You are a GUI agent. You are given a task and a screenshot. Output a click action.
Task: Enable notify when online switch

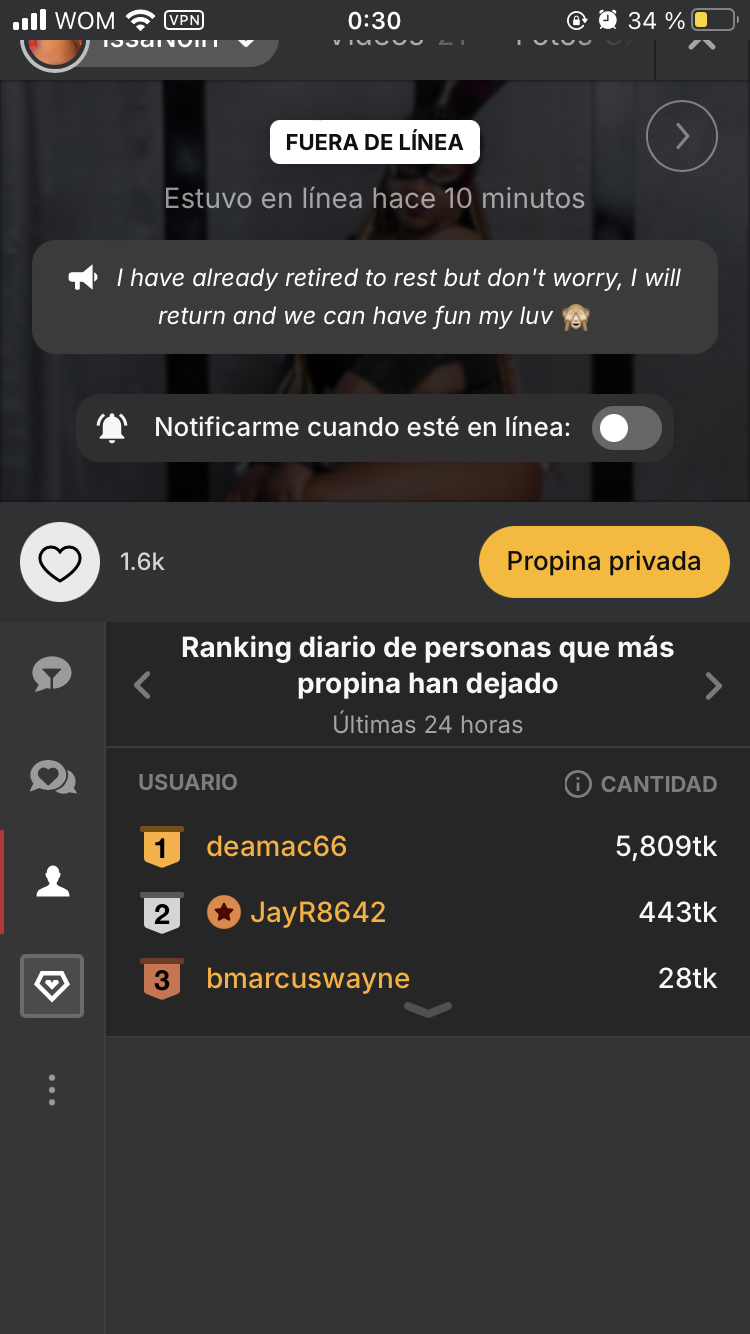tap(627, 428)
